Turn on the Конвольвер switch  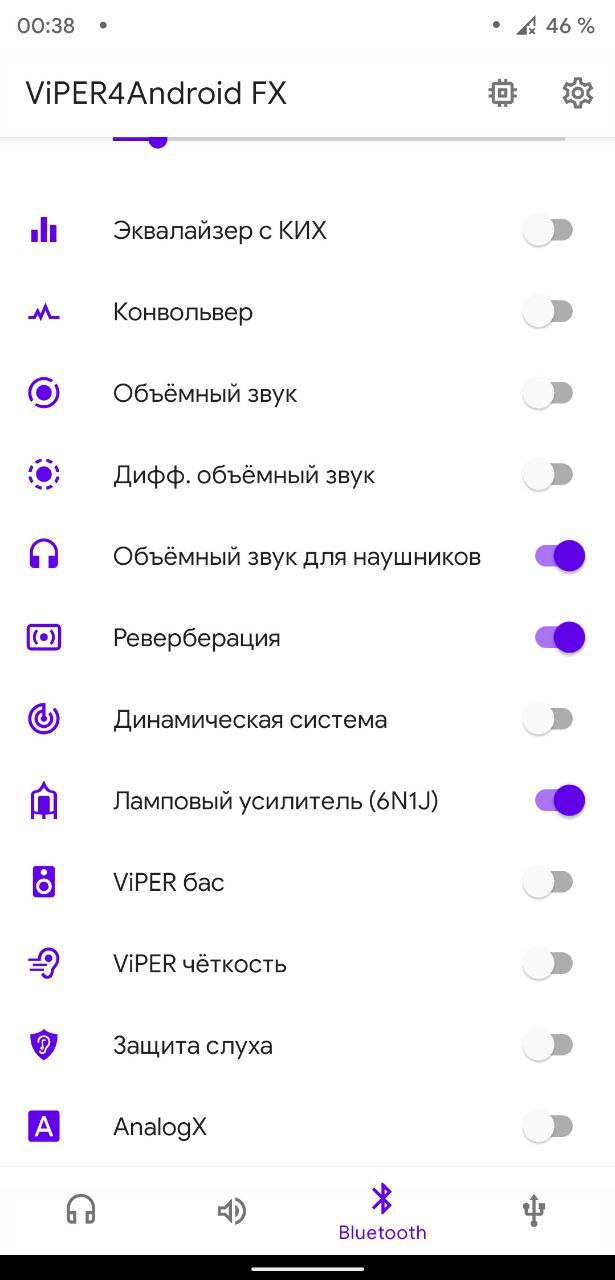pyautogui.click(x=548, y=312)
